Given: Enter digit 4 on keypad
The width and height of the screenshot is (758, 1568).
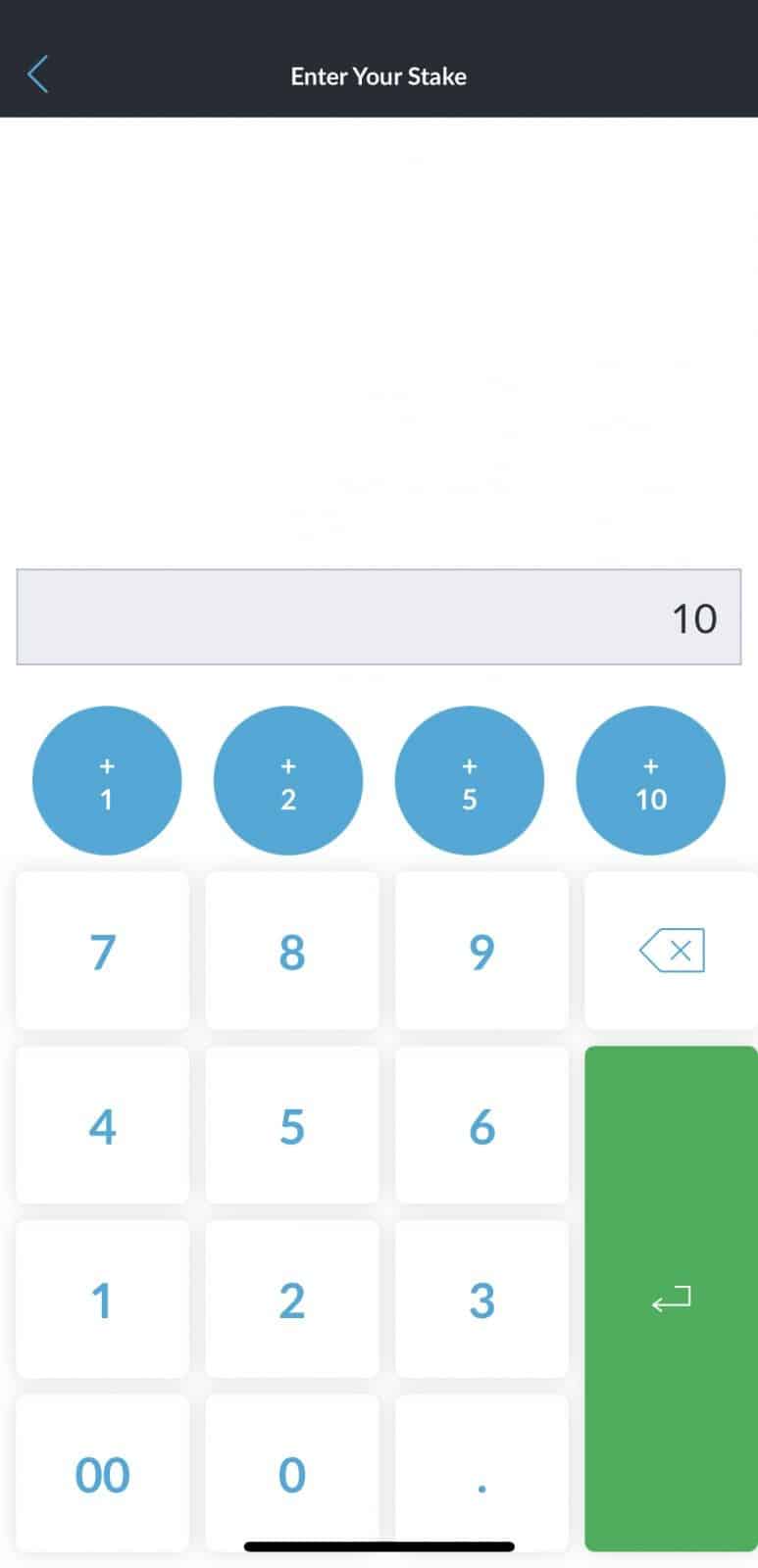Looking at the screenshot, I should tap(103, 1125).
